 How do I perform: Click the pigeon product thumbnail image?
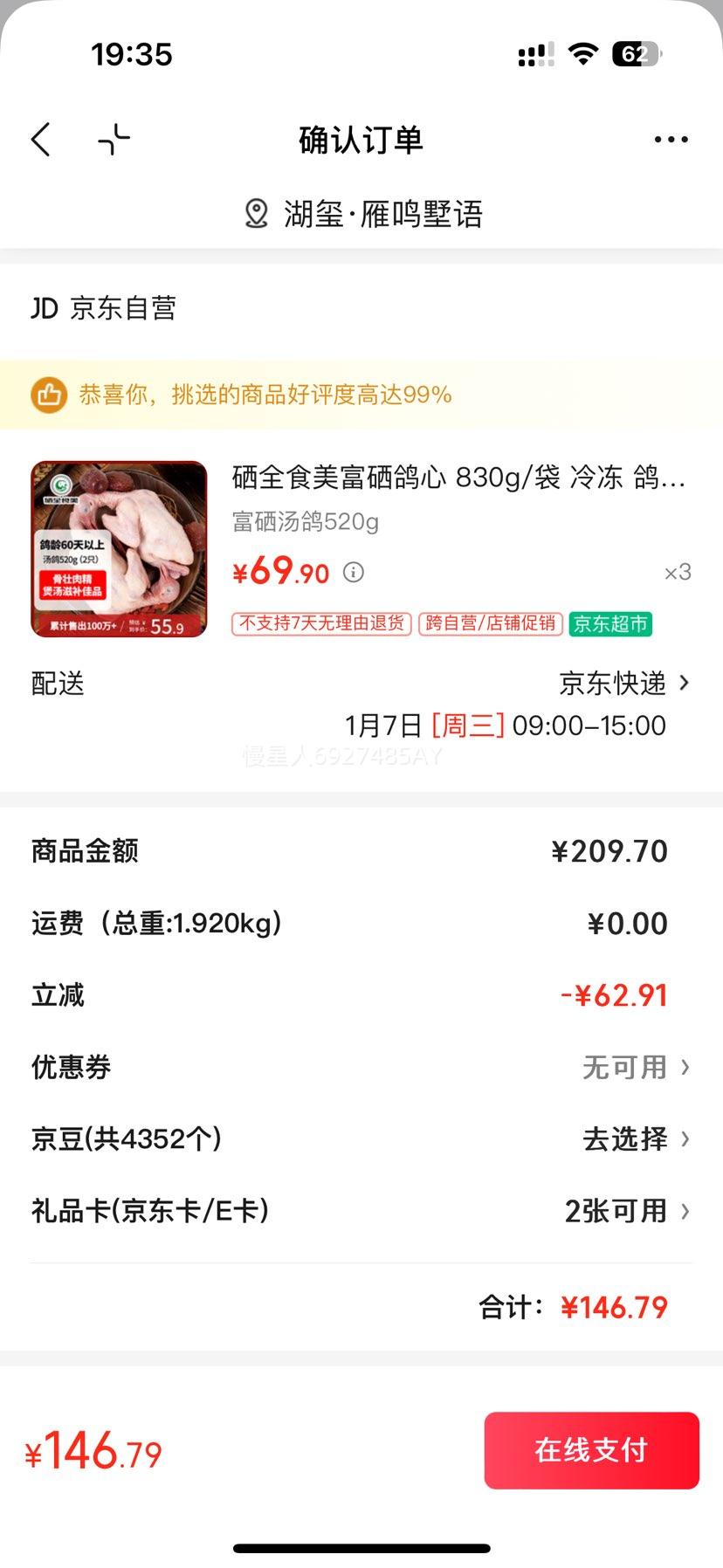(x=119, y=549)
